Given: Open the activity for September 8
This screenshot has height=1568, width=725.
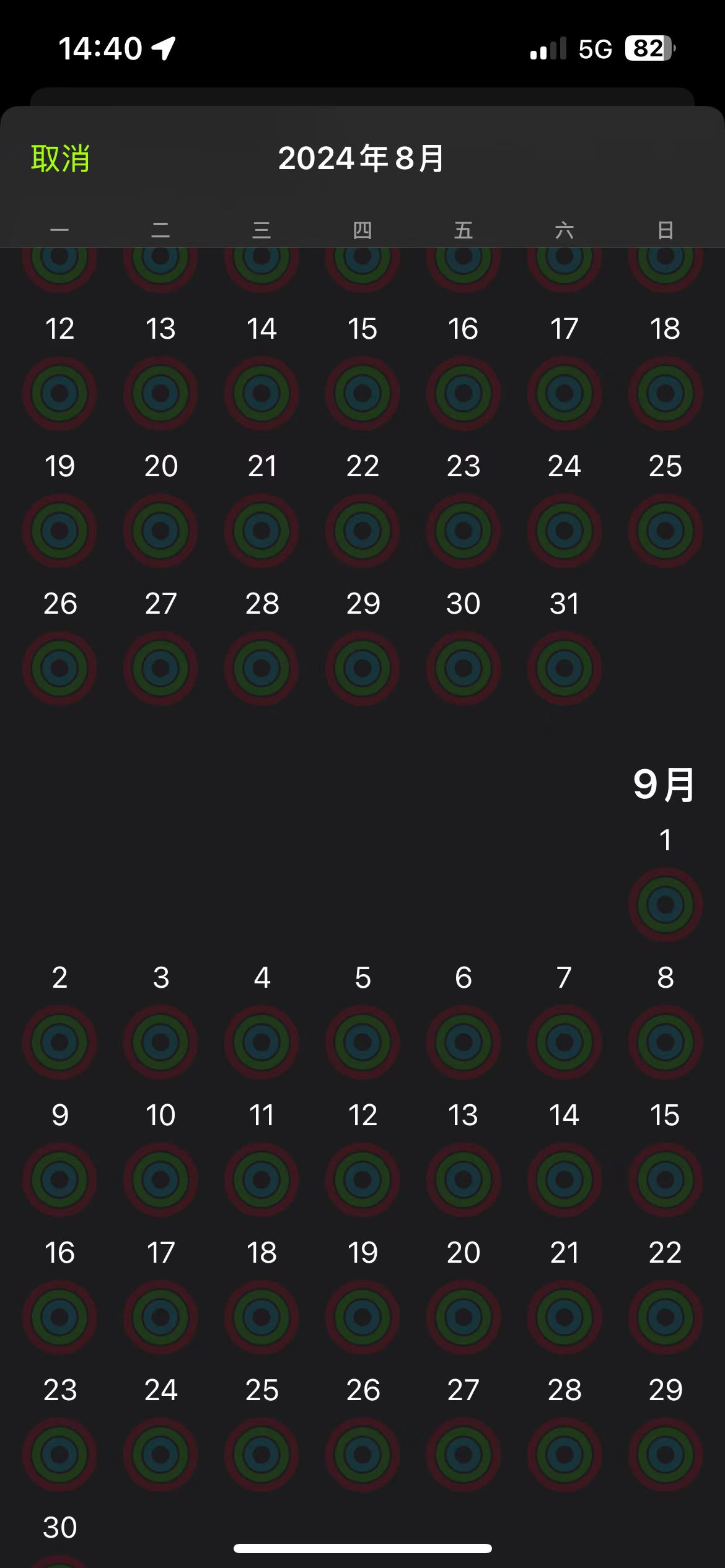Looking at the screenshot, I should pyautogui.click(x=665, y=1042).
